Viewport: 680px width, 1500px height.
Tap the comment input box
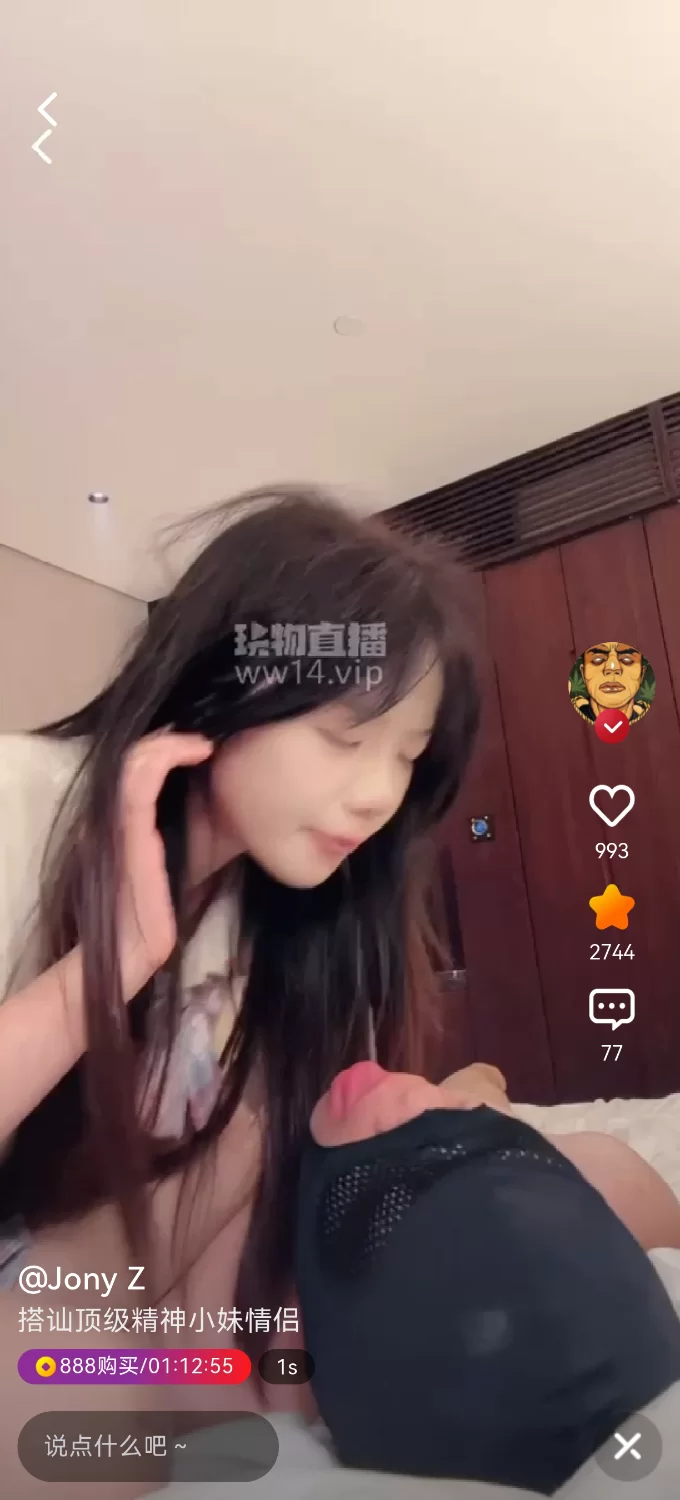[x=147, y=1446]
